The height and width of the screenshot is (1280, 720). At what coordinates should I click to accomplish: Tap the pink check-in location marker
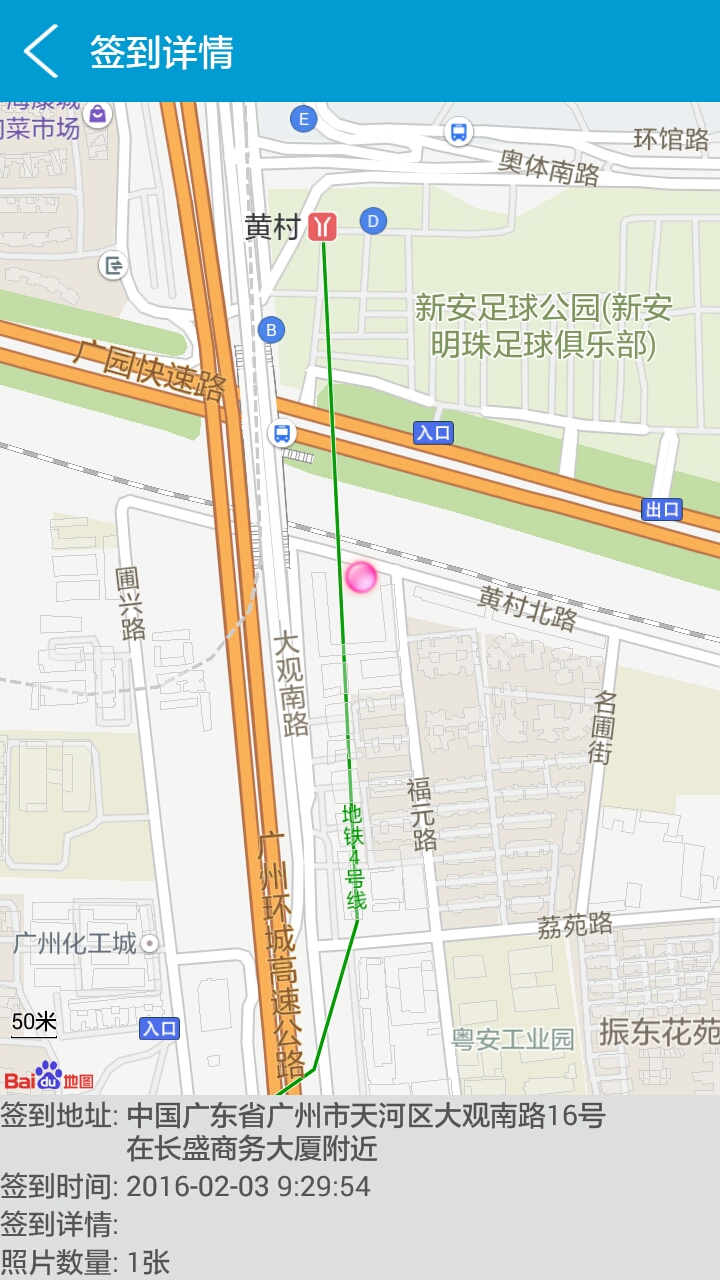[x=361, y=577]
